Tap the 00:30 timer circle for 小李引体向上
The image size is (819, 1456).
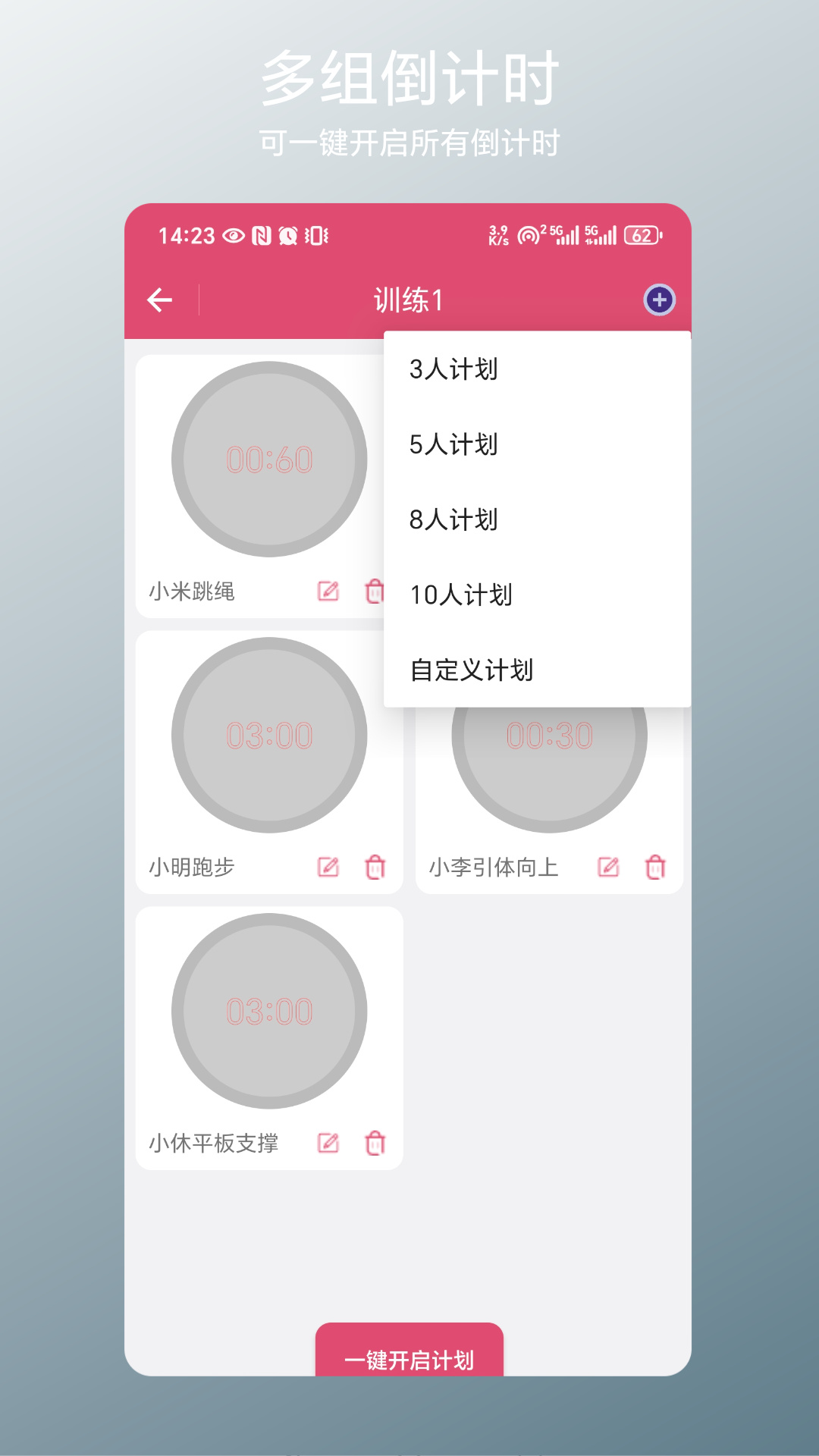(548, 733)
